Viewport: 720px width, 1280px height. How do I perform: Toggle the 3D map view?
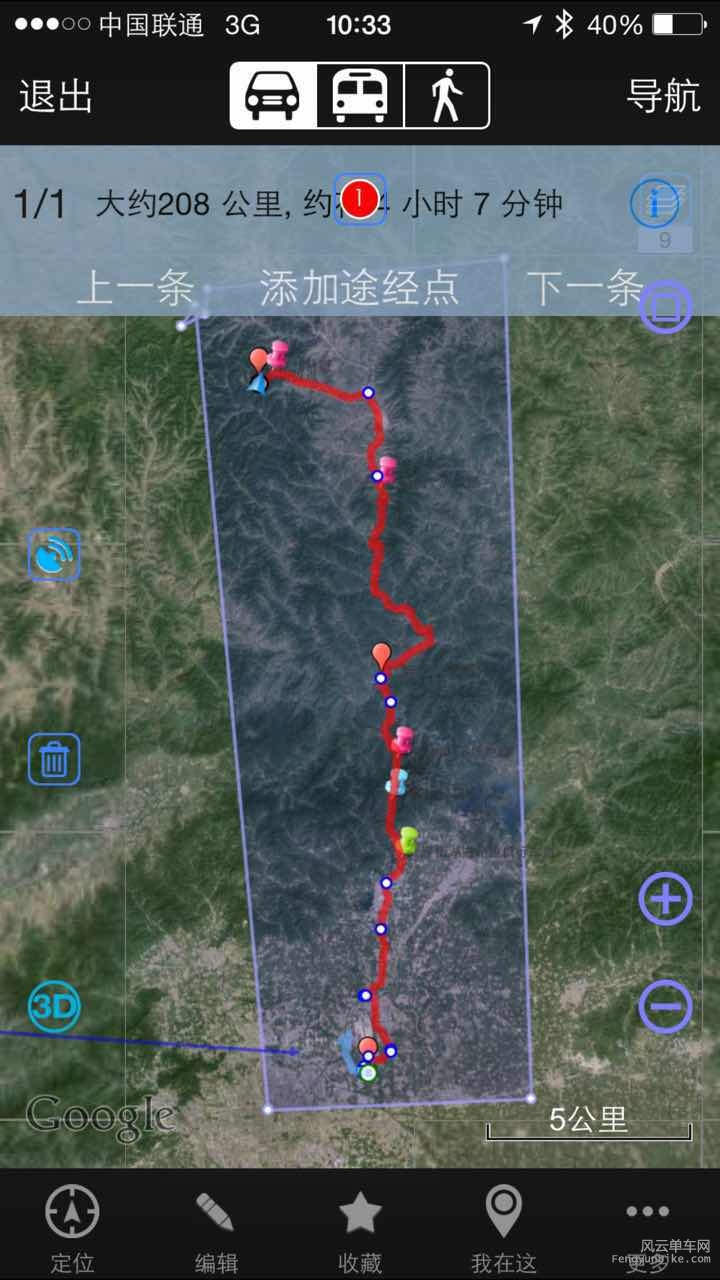tap(54, 1007)
